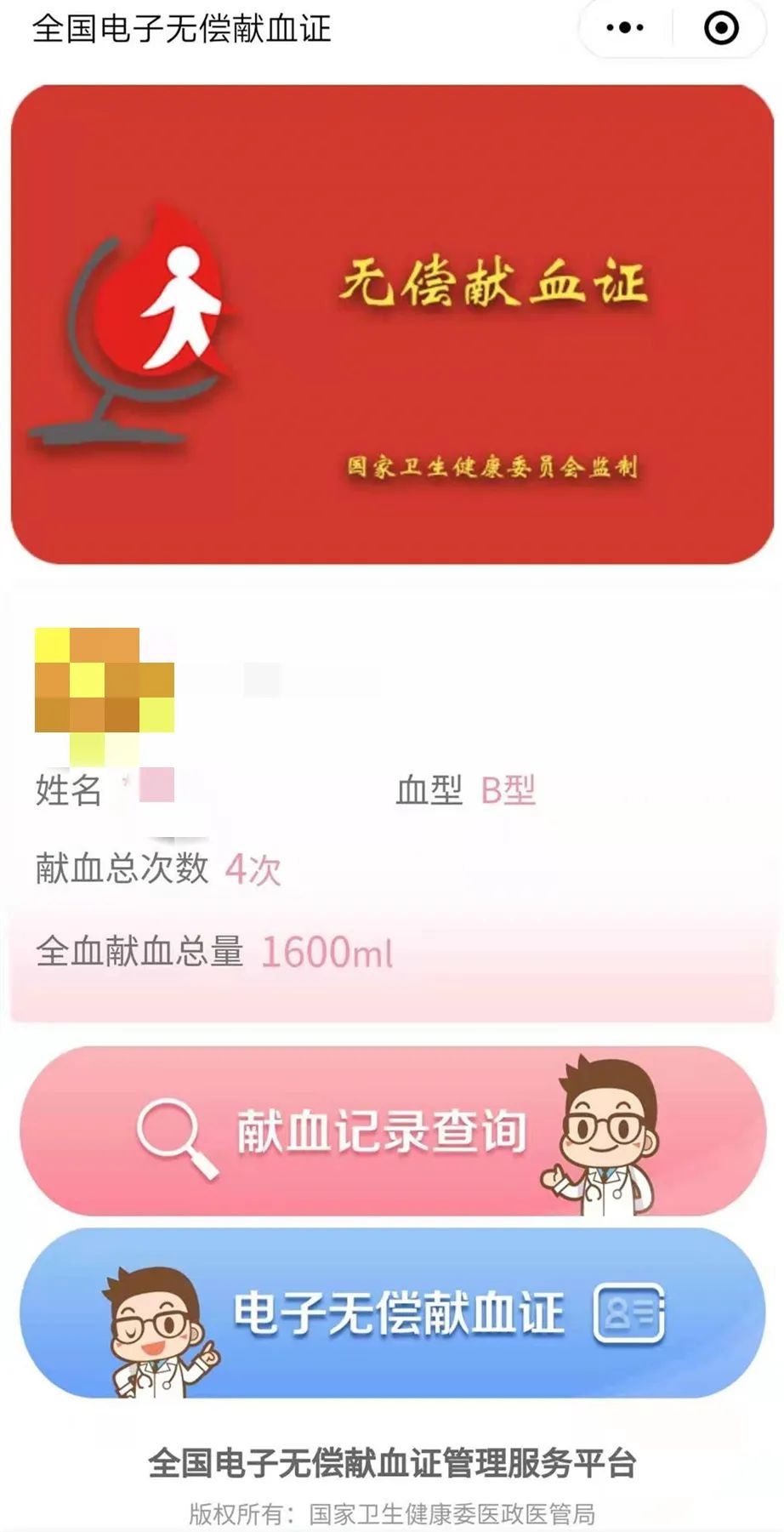Close the mini program via the circle icon

click(x=721, y=28)
